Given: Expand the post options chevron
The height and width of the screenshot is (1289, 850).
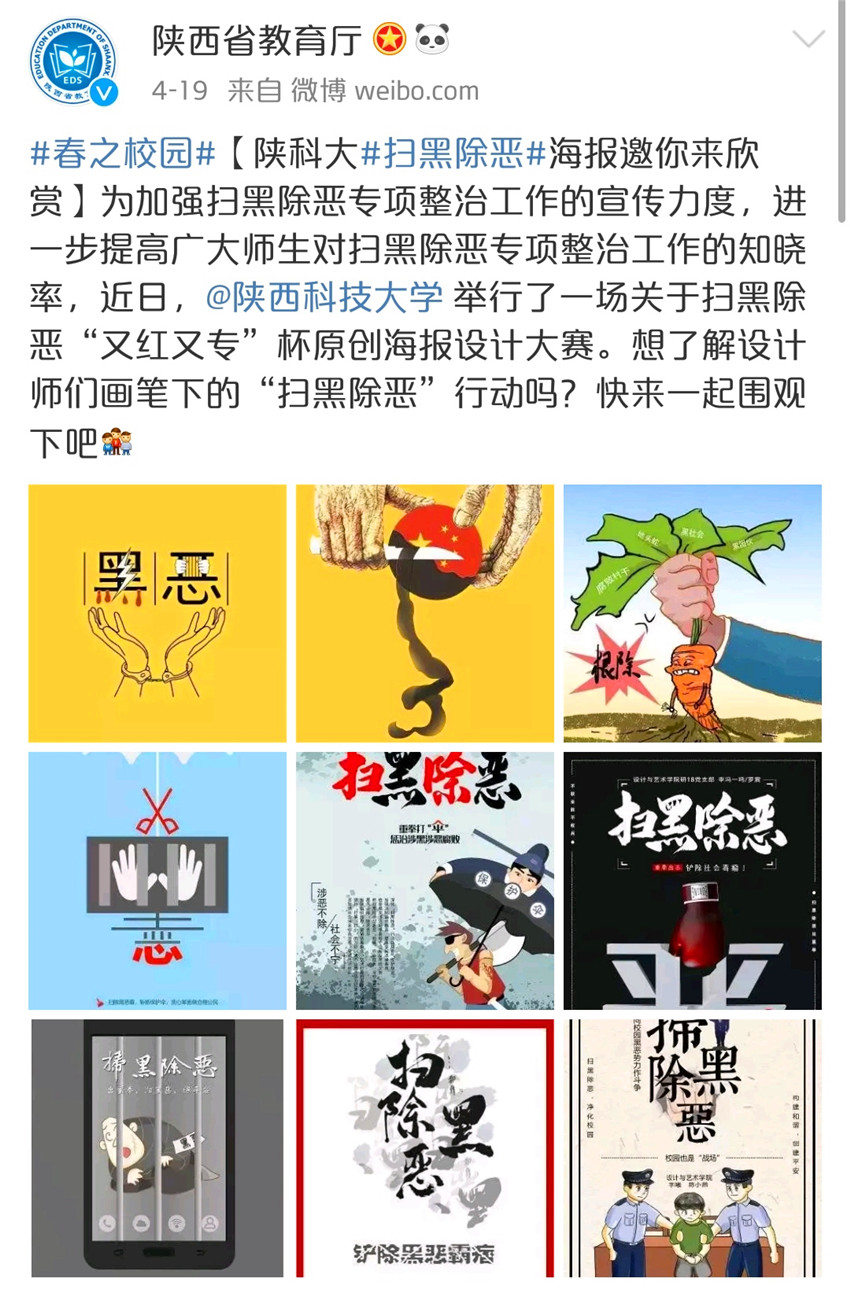Looking at the screenshot, I should click(807, 40).
